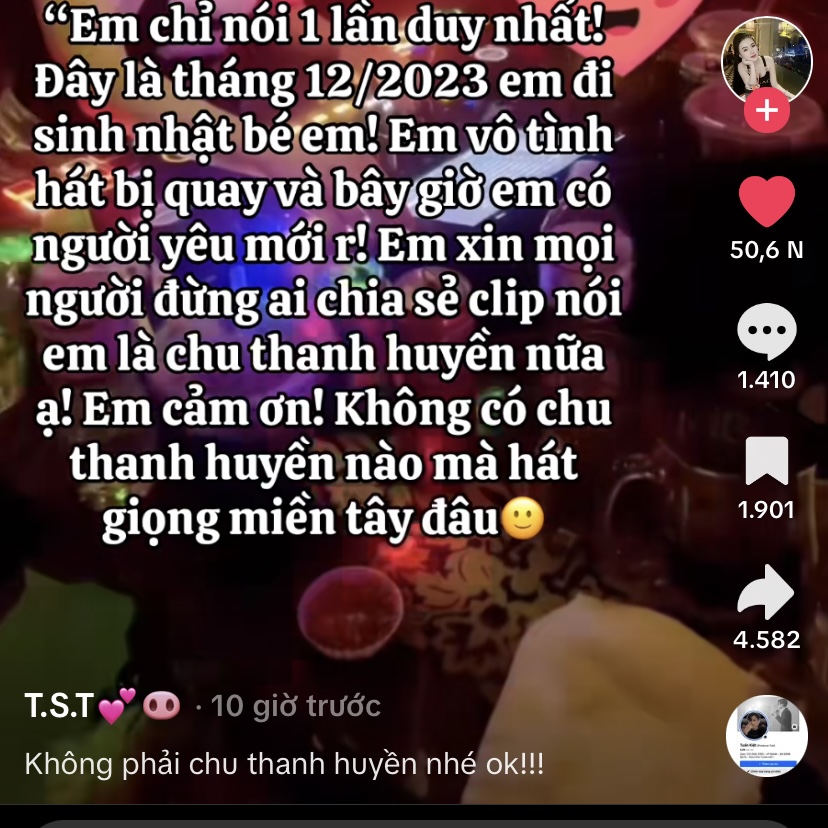The height and width of the screenshot is (828, 828).
Task: Open the comments with 1.410 replies
Action: 766,333
